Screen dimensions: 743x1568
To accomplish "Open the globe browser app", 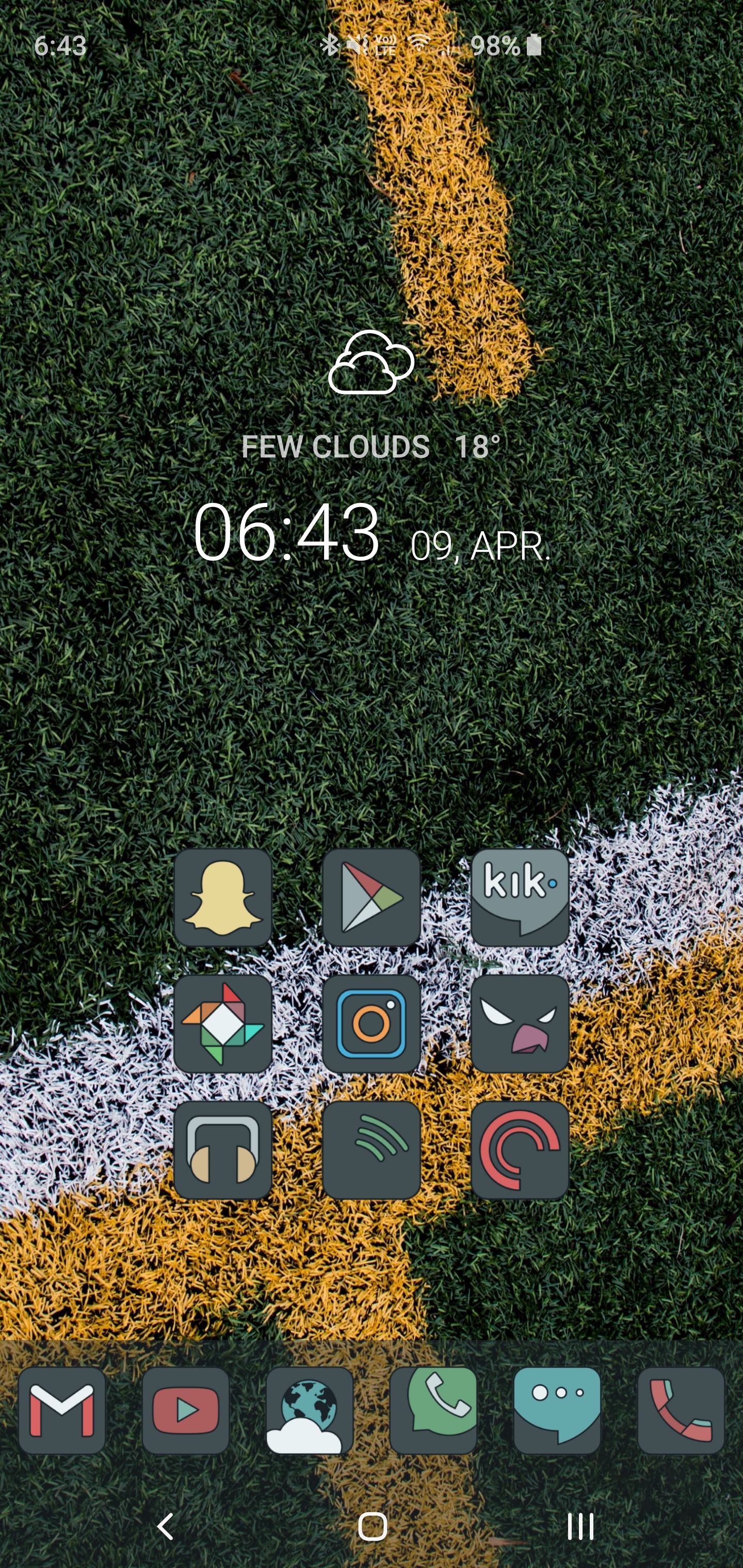I will pyautogui.click(x=310, y=1410).
